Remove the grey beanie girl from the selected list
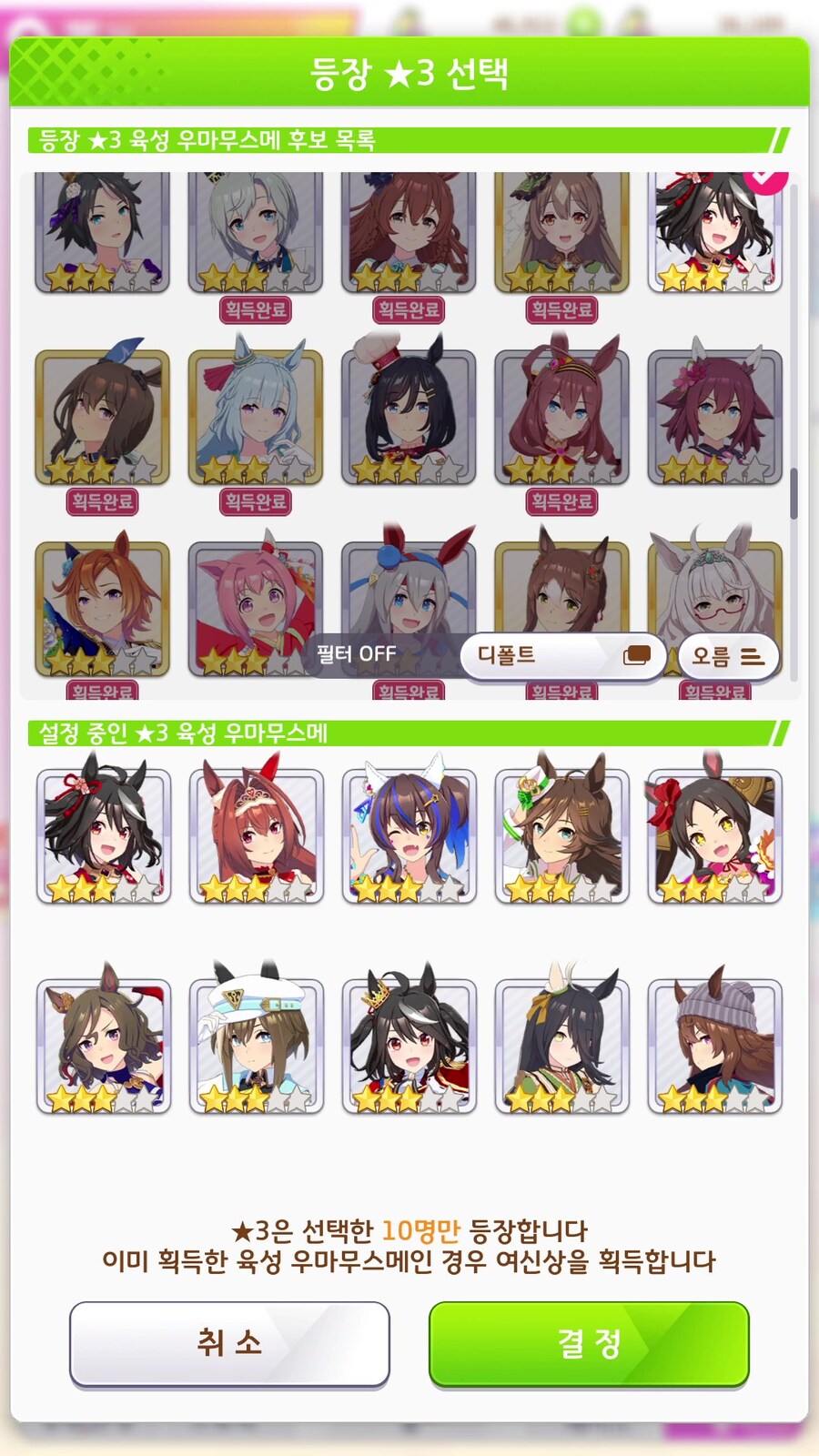Viewport: 819px width, 1456px height. (714, 1045)
